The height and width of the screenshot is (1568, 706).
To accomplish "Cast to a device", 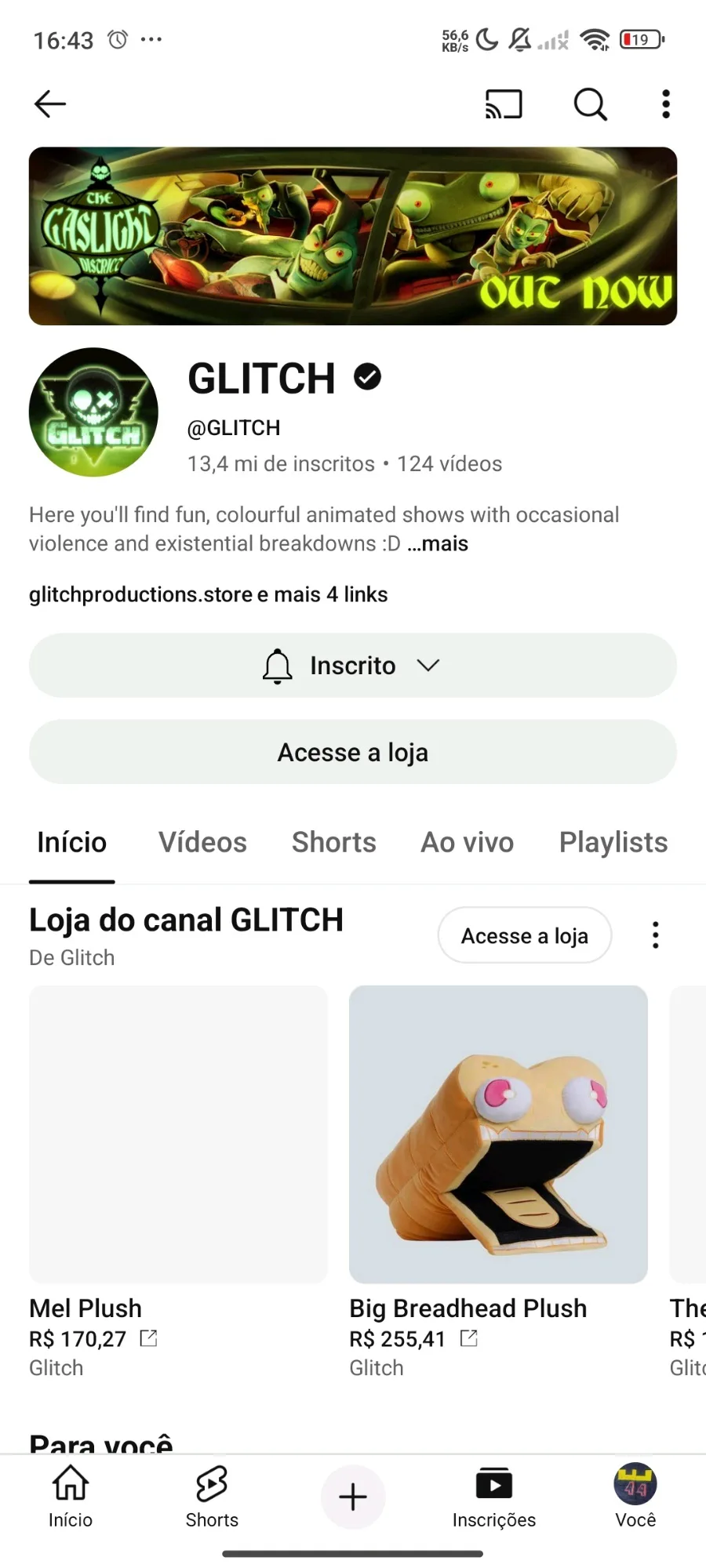I will coord(504,103).
